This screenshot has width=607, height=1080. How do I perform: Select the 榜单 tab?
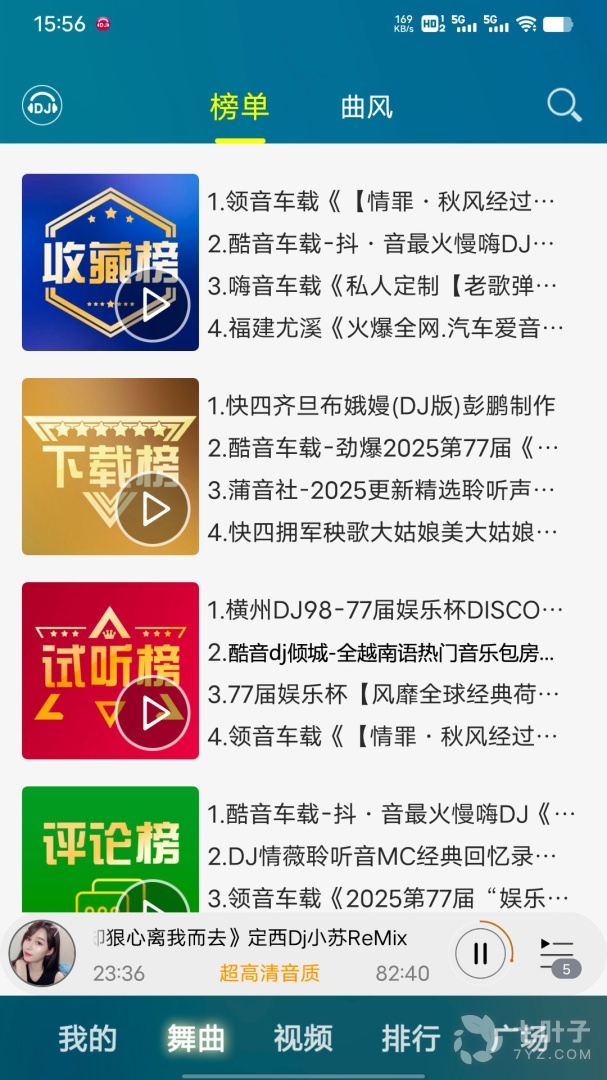coord(240,107)
